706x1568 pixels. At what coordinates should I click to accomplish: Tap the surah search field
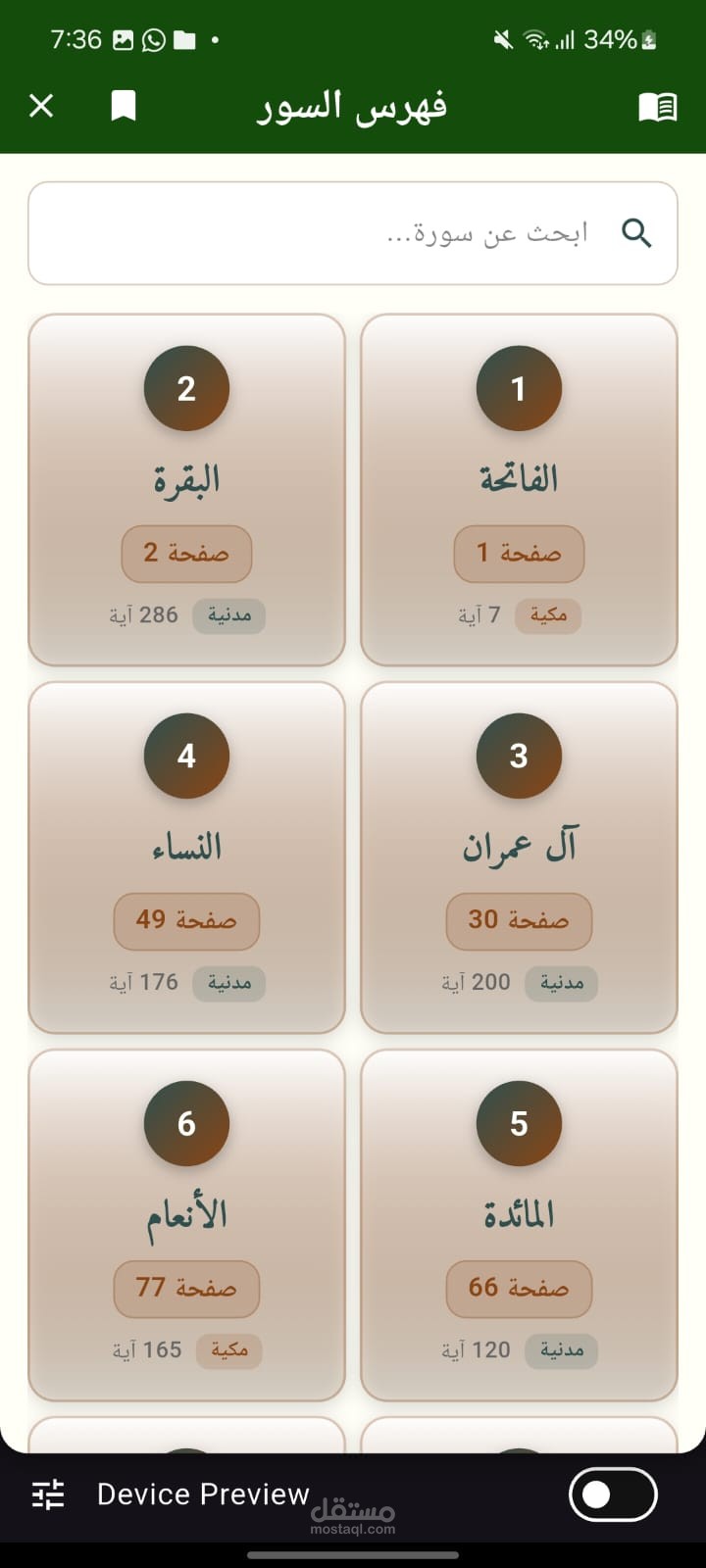coord(353,233)
